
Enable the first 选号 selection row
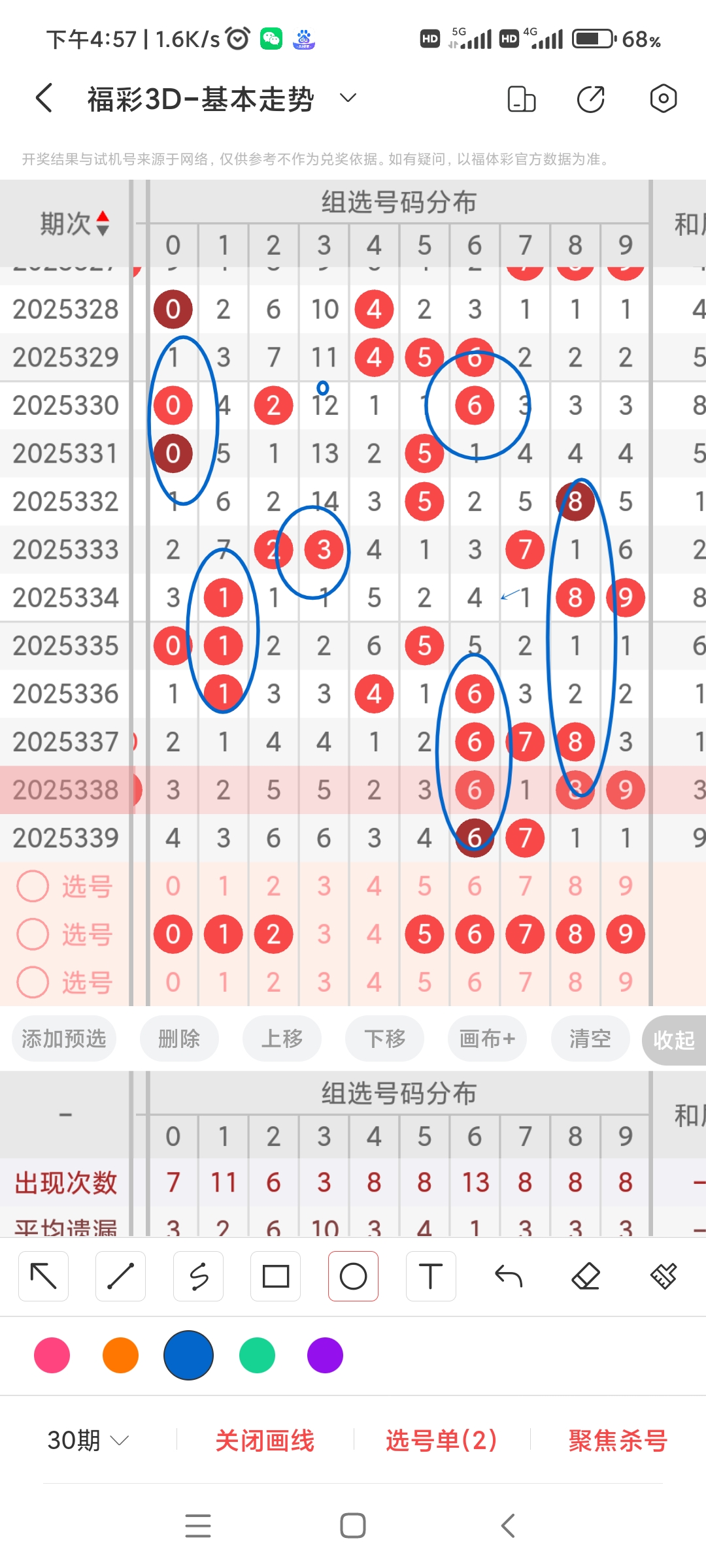coord(33,886)
